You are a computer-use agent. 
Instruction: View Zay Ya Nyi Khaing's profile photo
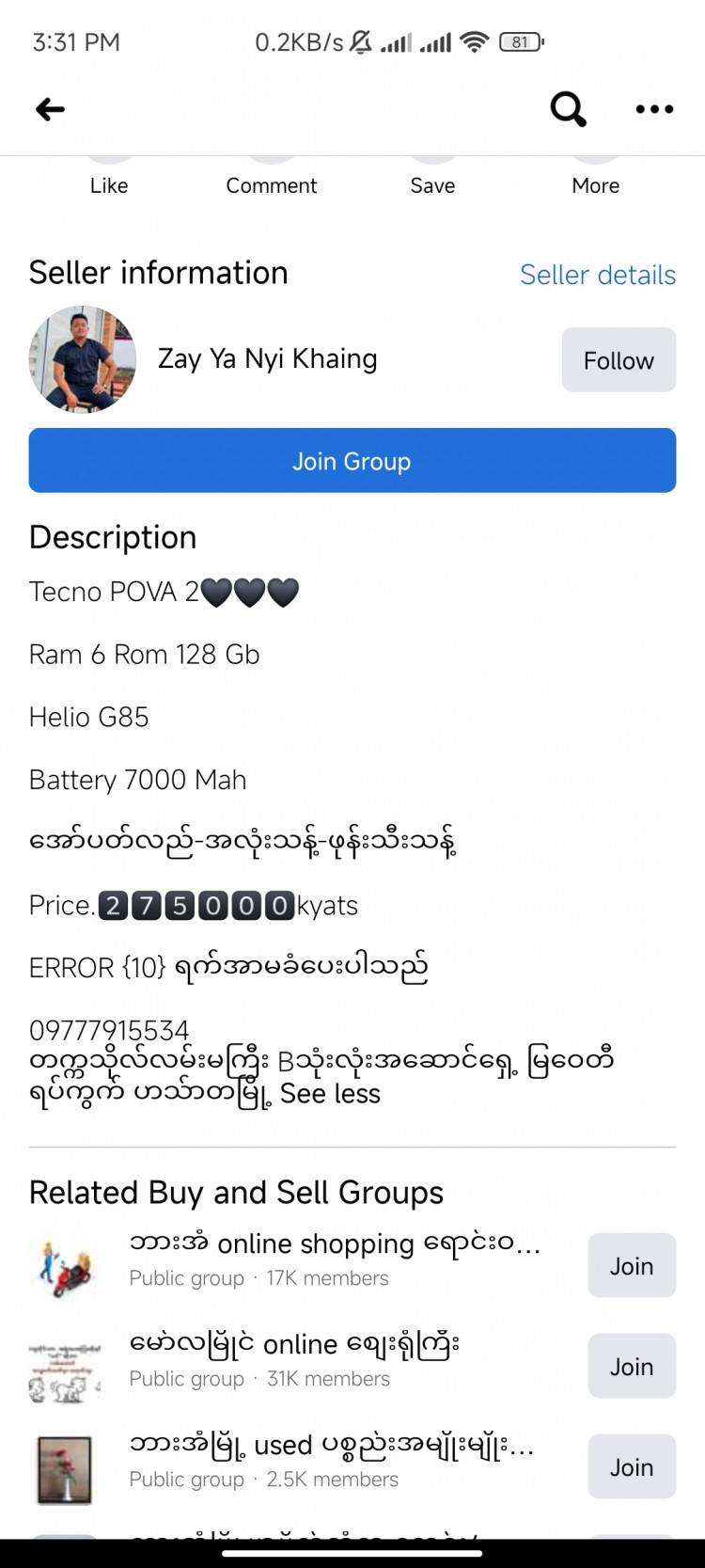83,359
